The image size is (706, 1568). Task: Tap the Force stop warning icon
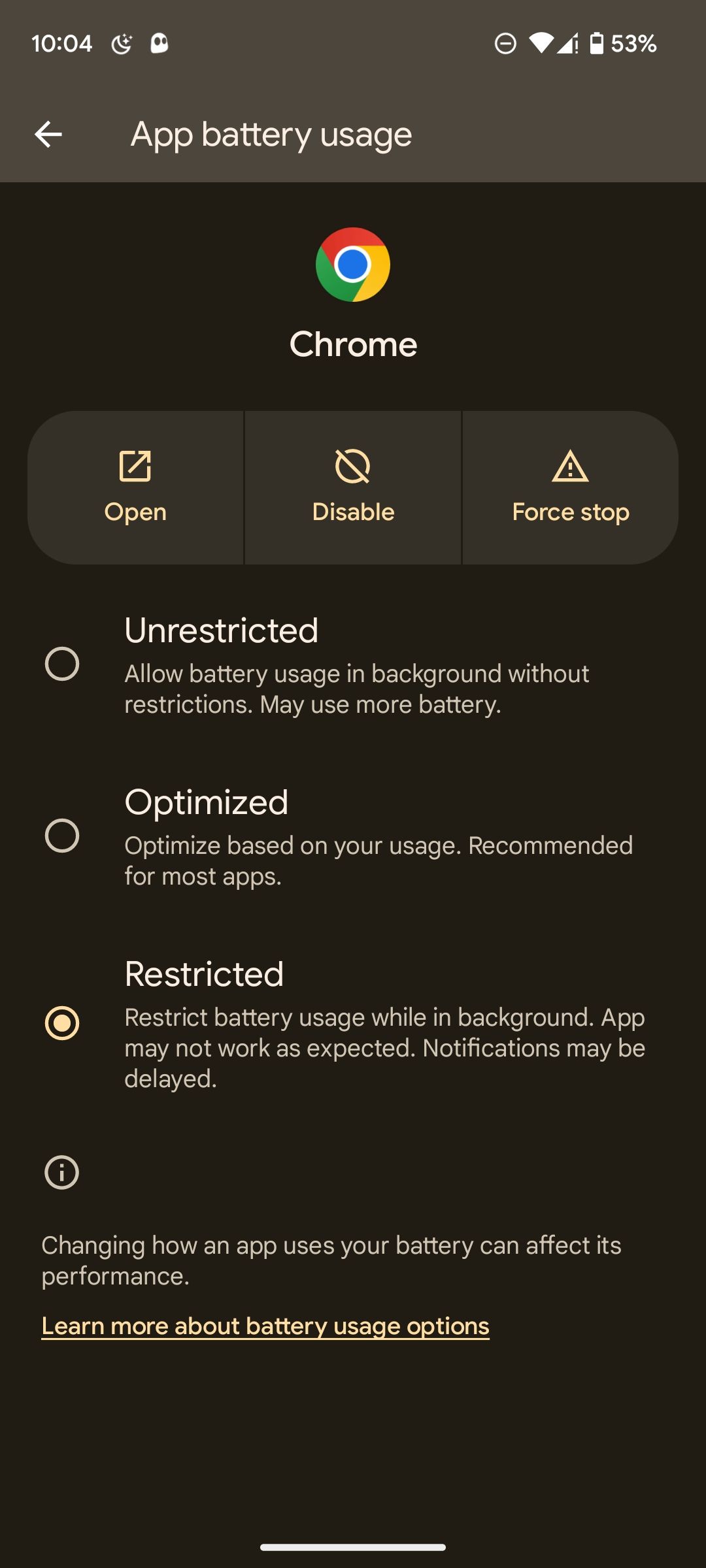point(569,466)
